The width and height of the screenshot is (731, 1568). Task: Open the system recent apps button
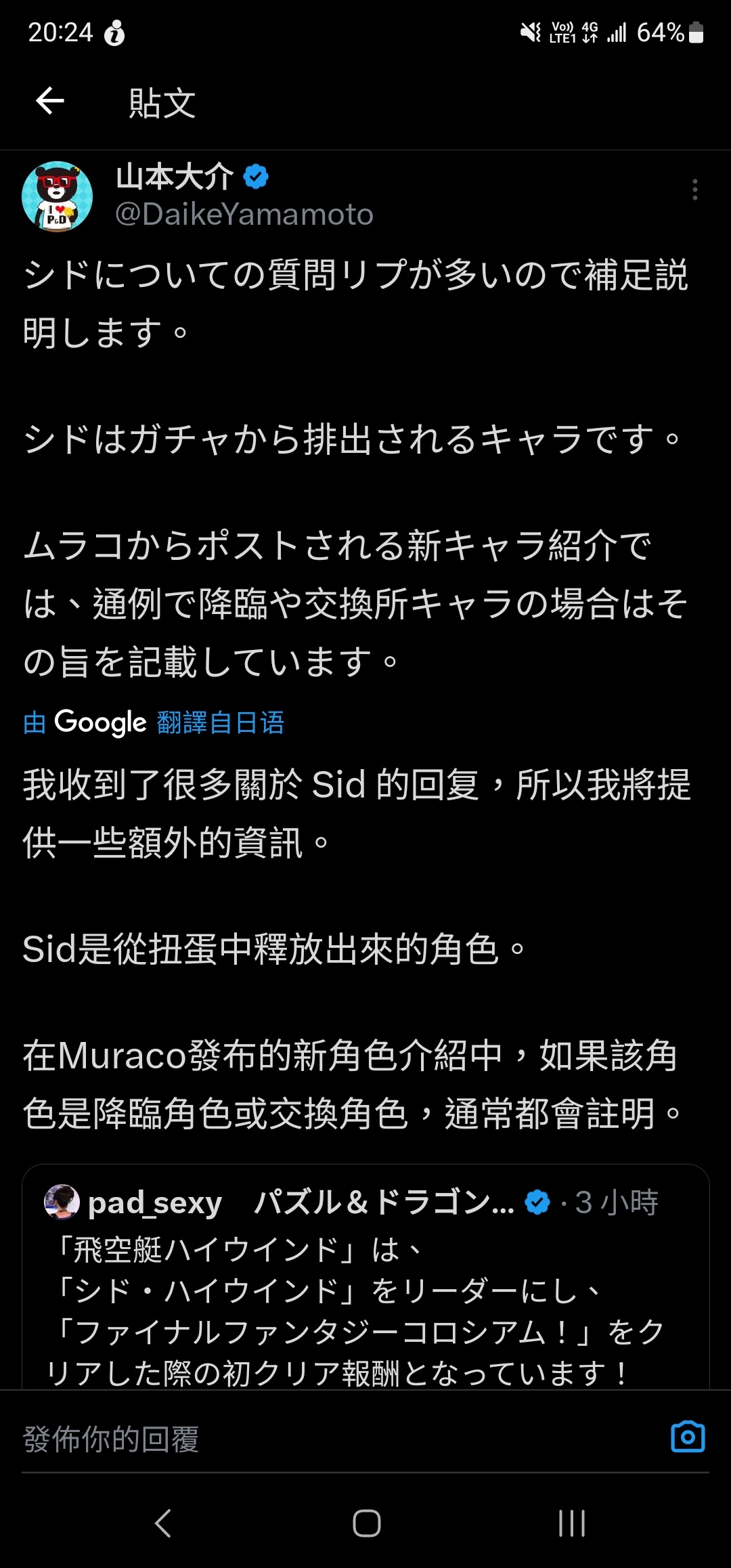click(571, 1523)
